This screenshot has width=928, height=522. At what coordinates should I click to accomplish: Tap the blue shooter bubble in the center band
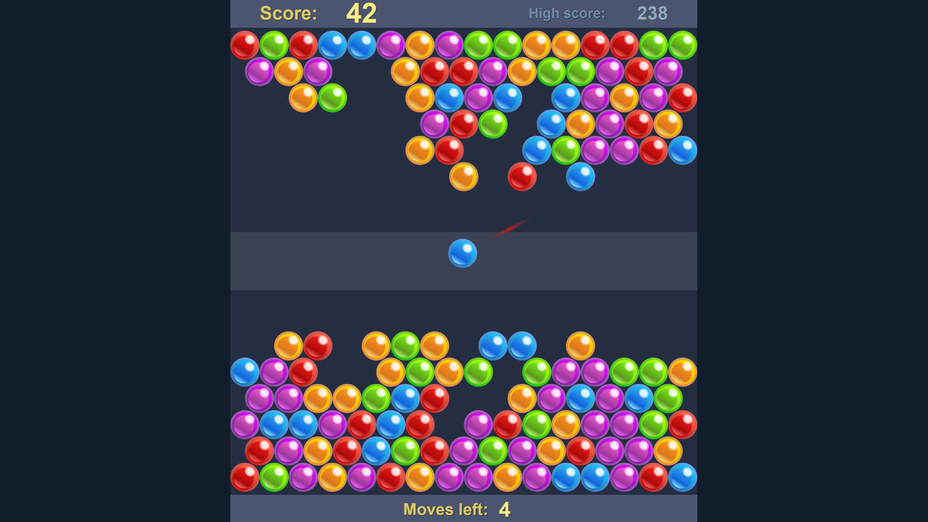pos(462,253)
